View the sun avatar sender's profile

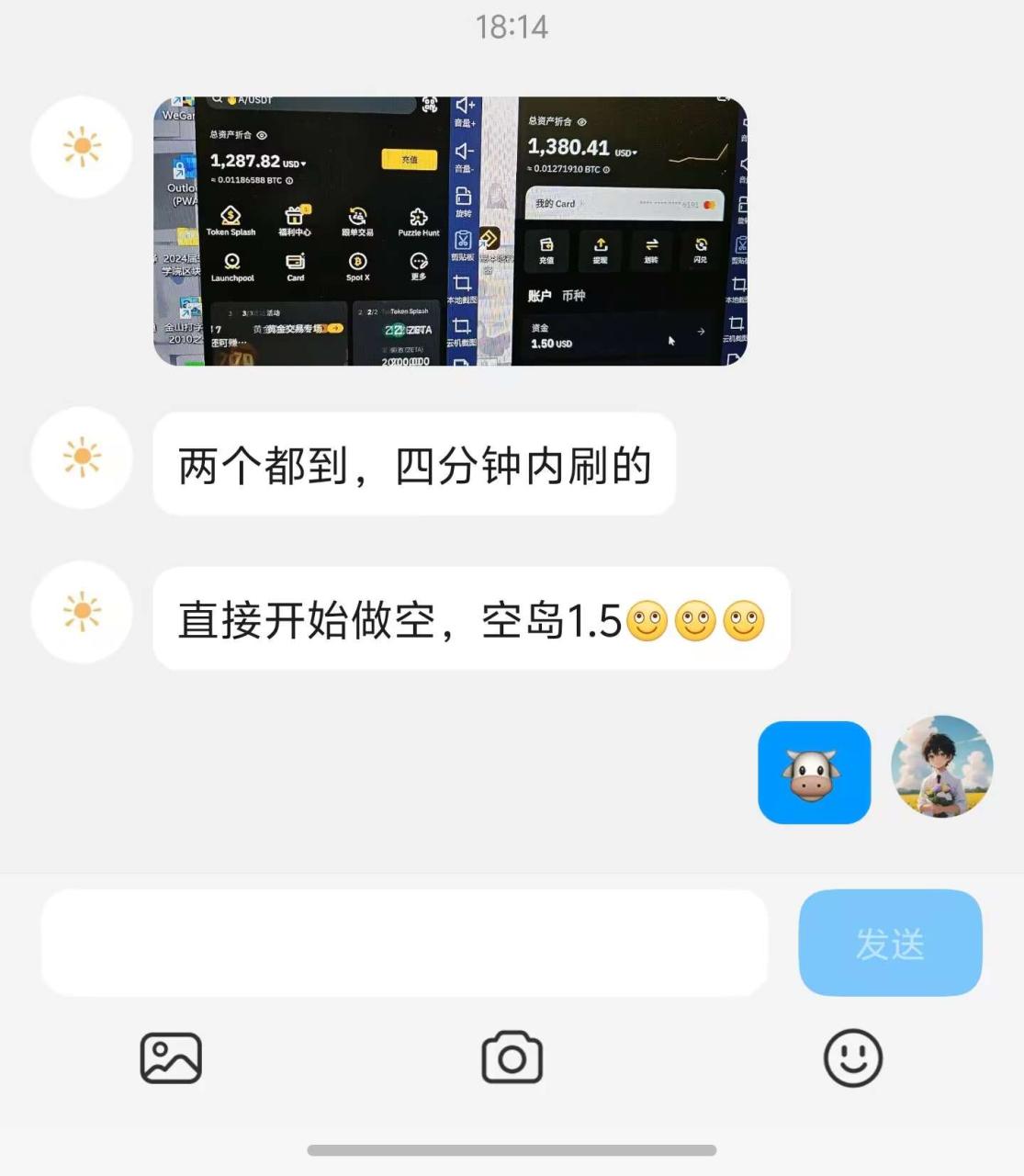click(82, 147)
